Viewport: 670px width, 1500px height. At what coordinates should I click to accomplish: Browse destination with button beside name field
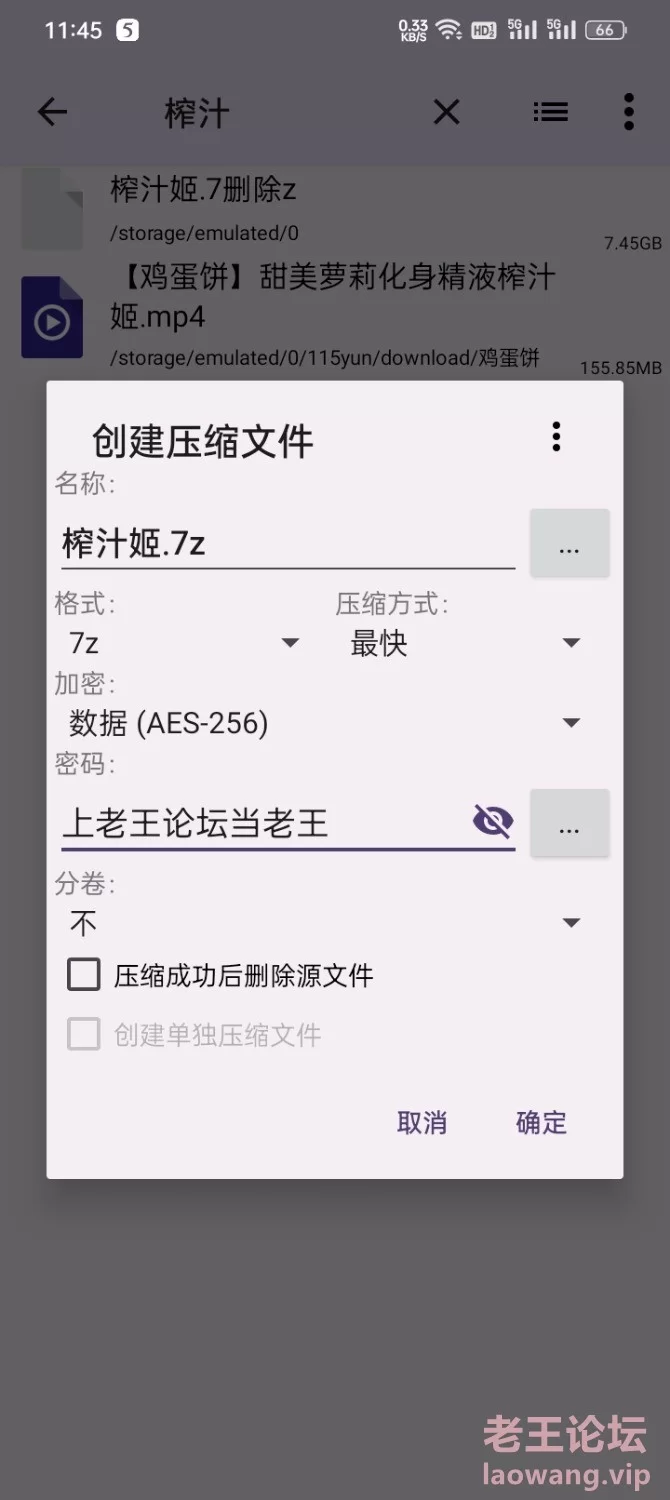click(x=569, y=543)
